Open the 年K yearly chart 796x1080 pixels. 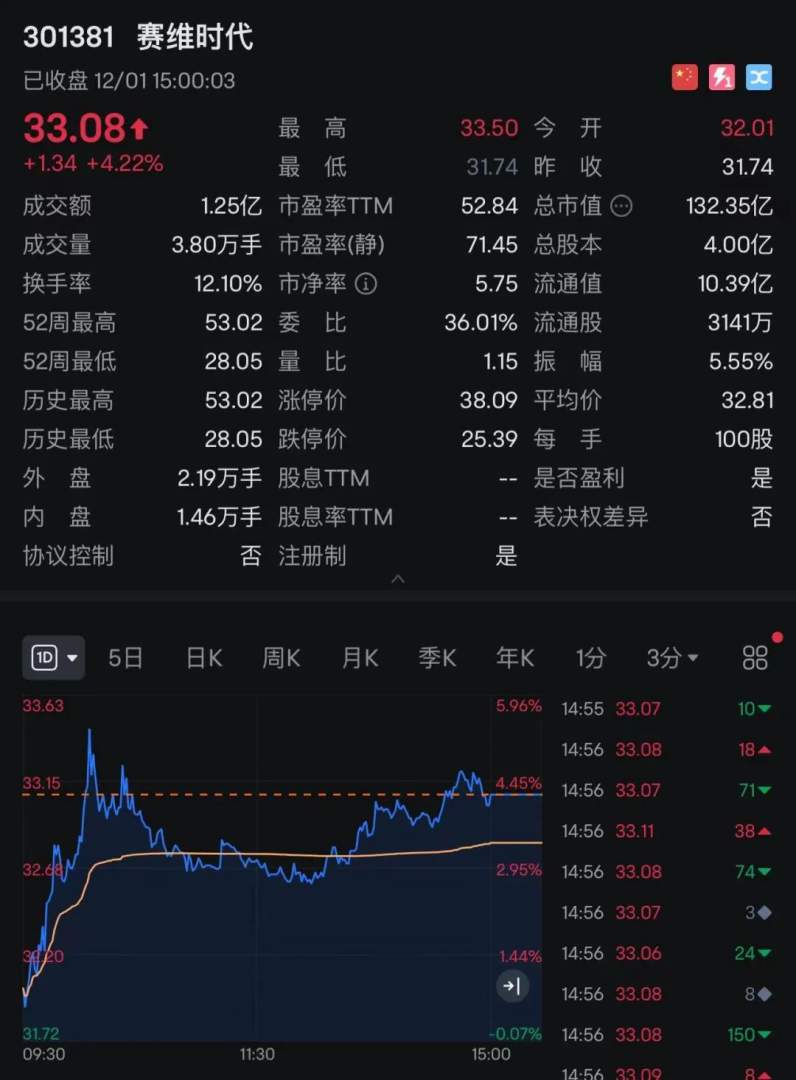(x=515, y=657)
